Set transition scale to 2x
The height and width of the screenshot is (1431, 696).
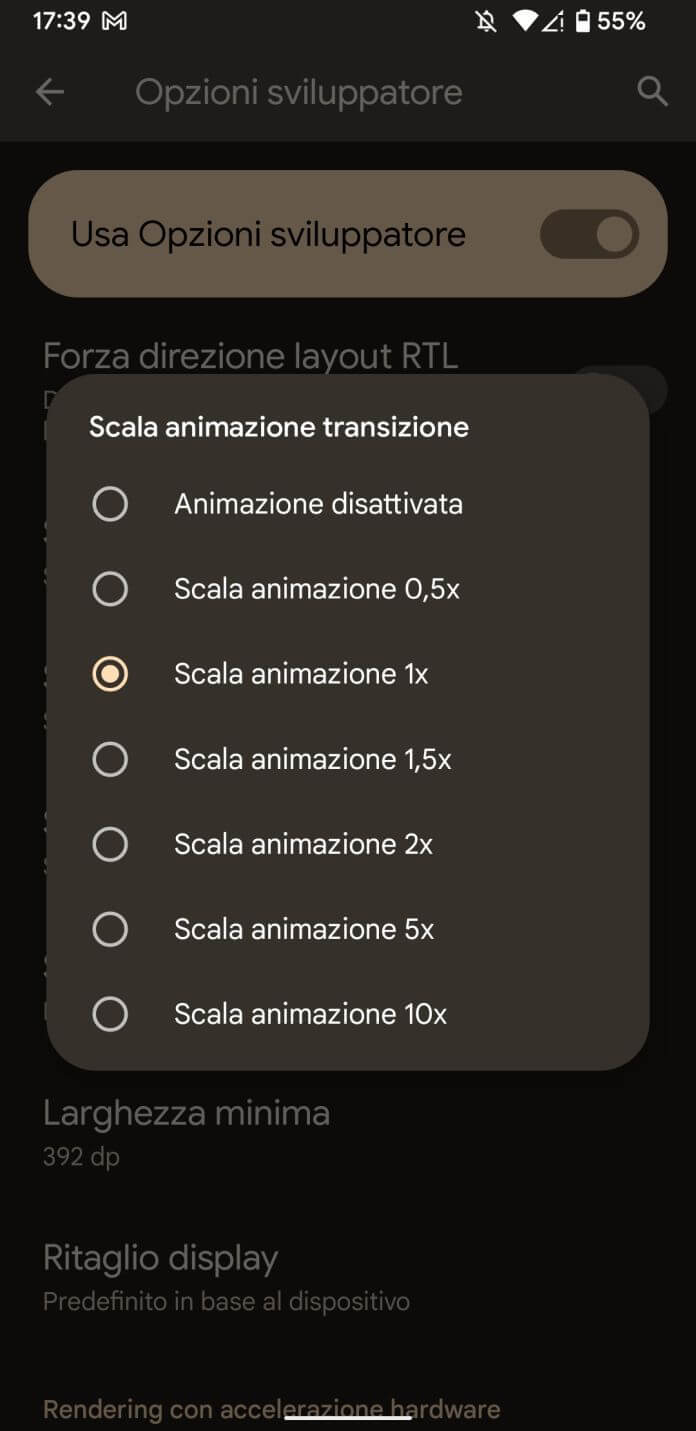(347, 844)
